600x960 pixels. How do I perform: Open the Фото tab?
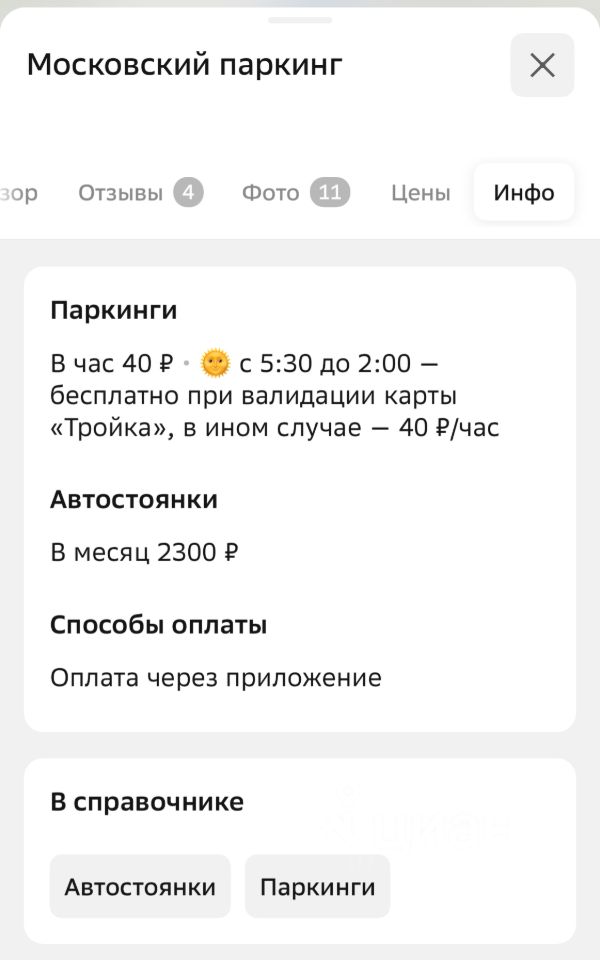295,193
